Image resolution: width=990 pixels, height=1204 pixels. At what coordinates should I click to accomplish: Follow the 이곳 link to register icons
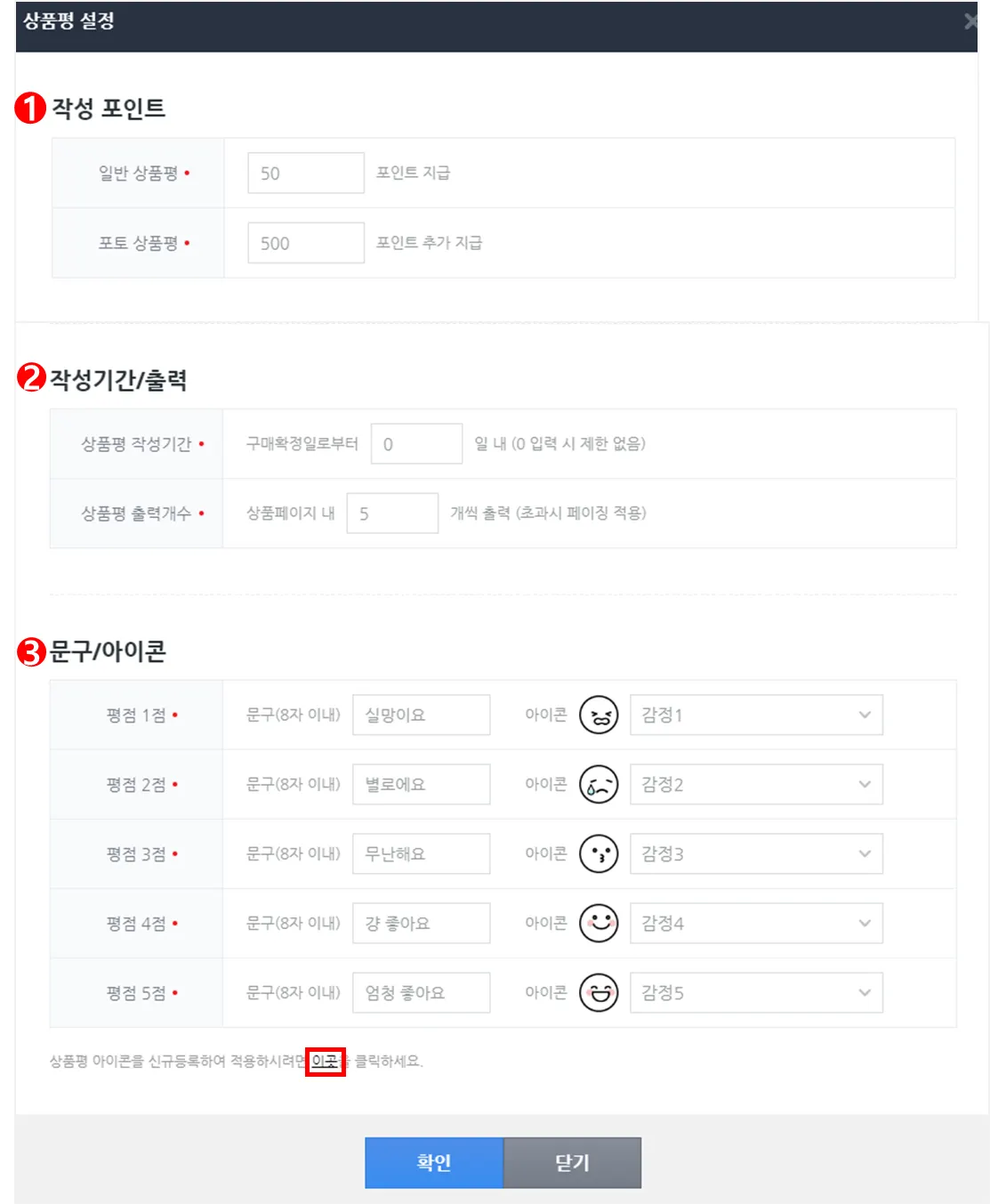(x=325, y=1062)
